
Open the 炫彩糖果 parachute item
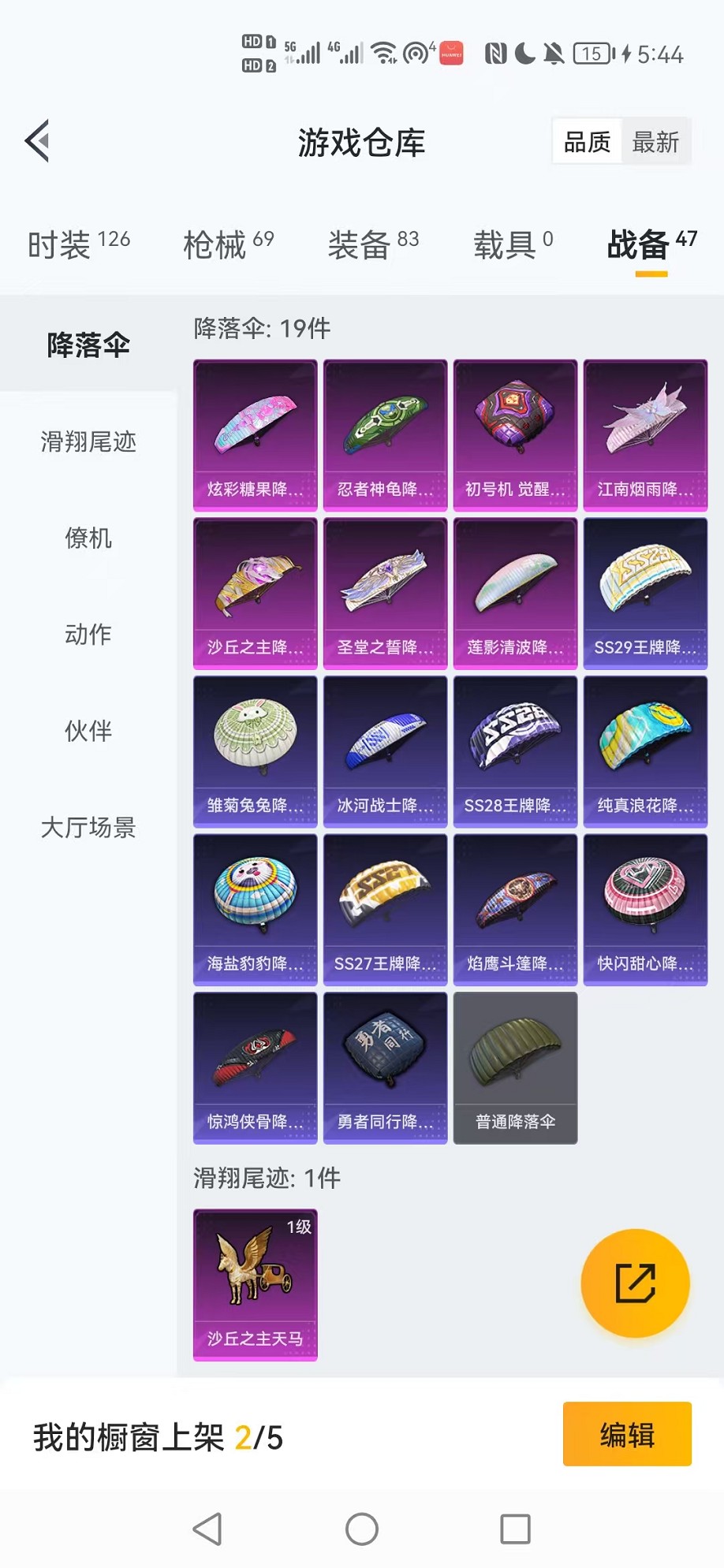point(255,435)
